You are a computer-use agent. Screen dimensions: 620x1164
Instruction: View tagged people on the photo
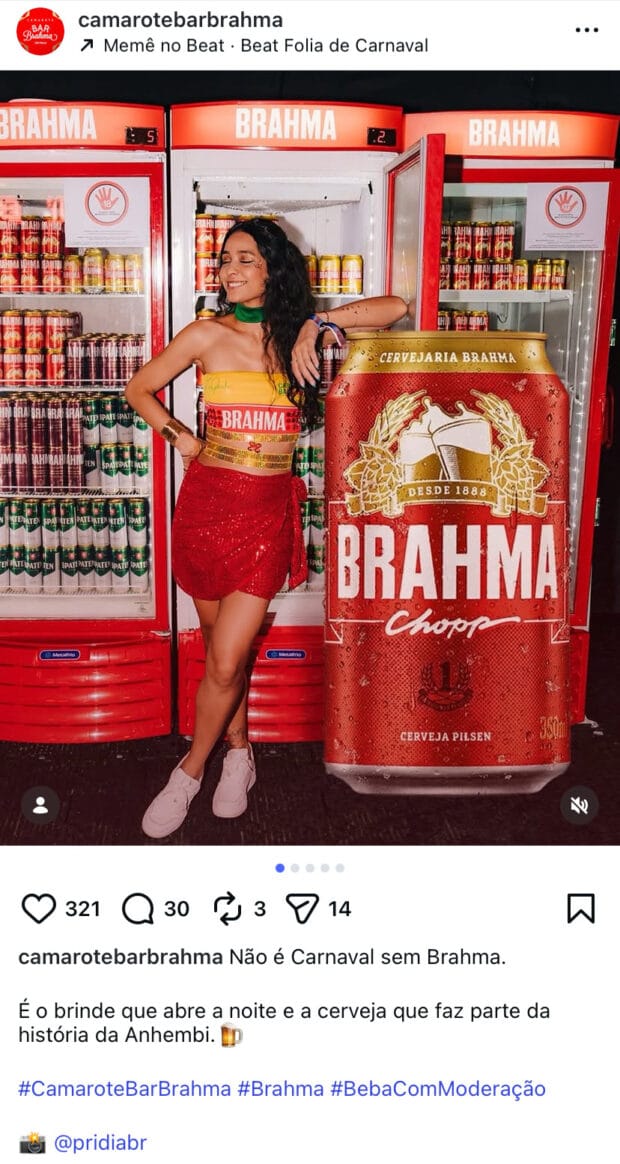click(x=40, y=805)
